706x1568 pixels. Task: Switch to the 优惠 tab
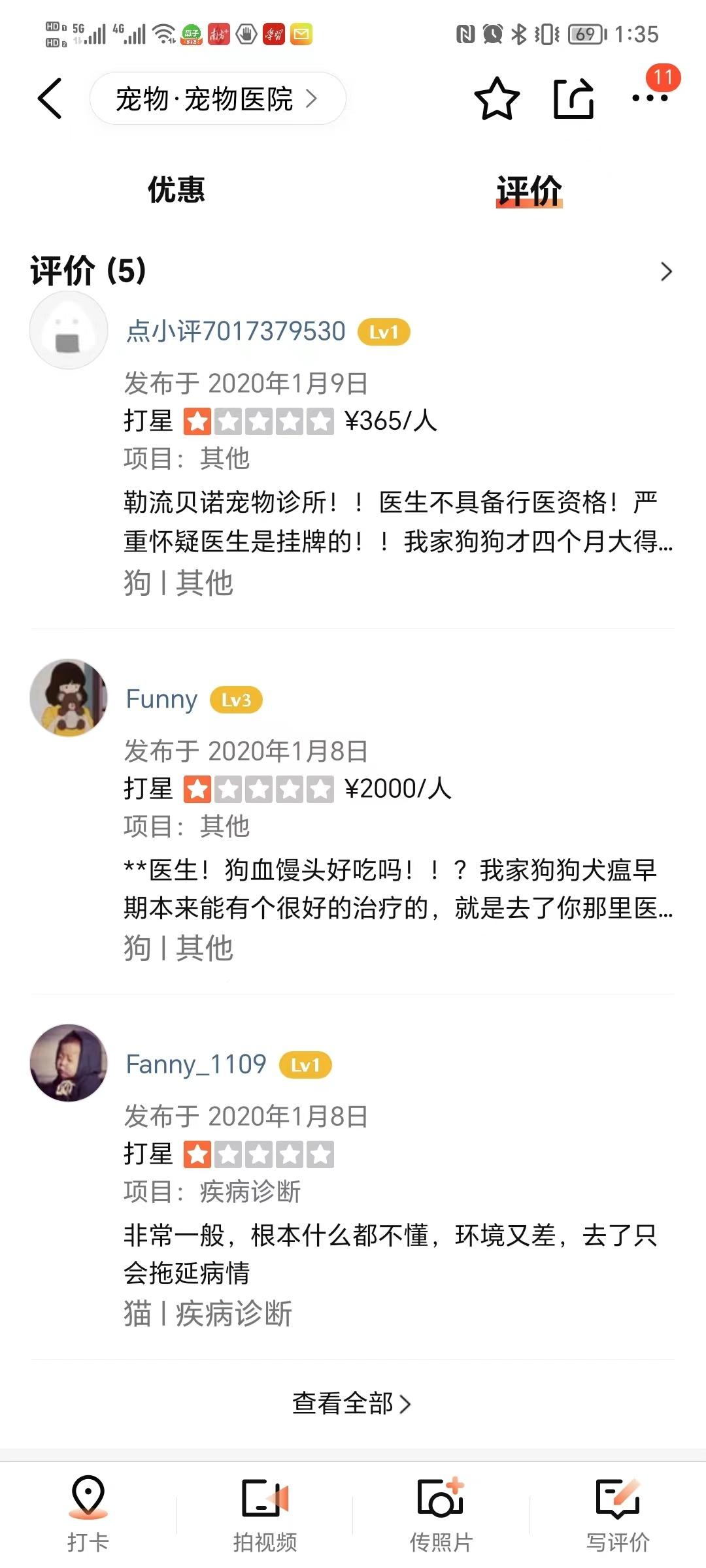(176, 190)
